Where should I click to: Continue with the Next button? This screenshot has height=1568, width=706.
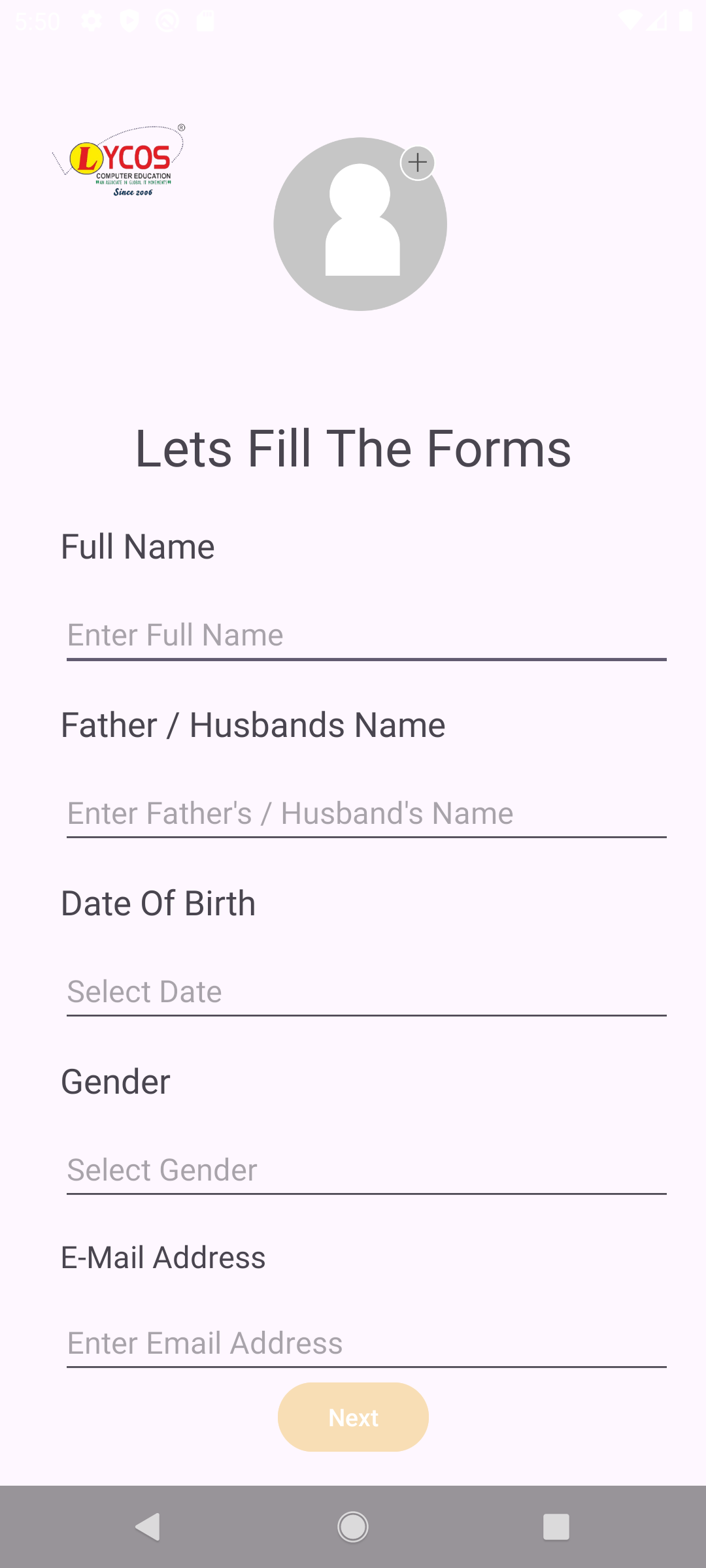coord(353,1417)
